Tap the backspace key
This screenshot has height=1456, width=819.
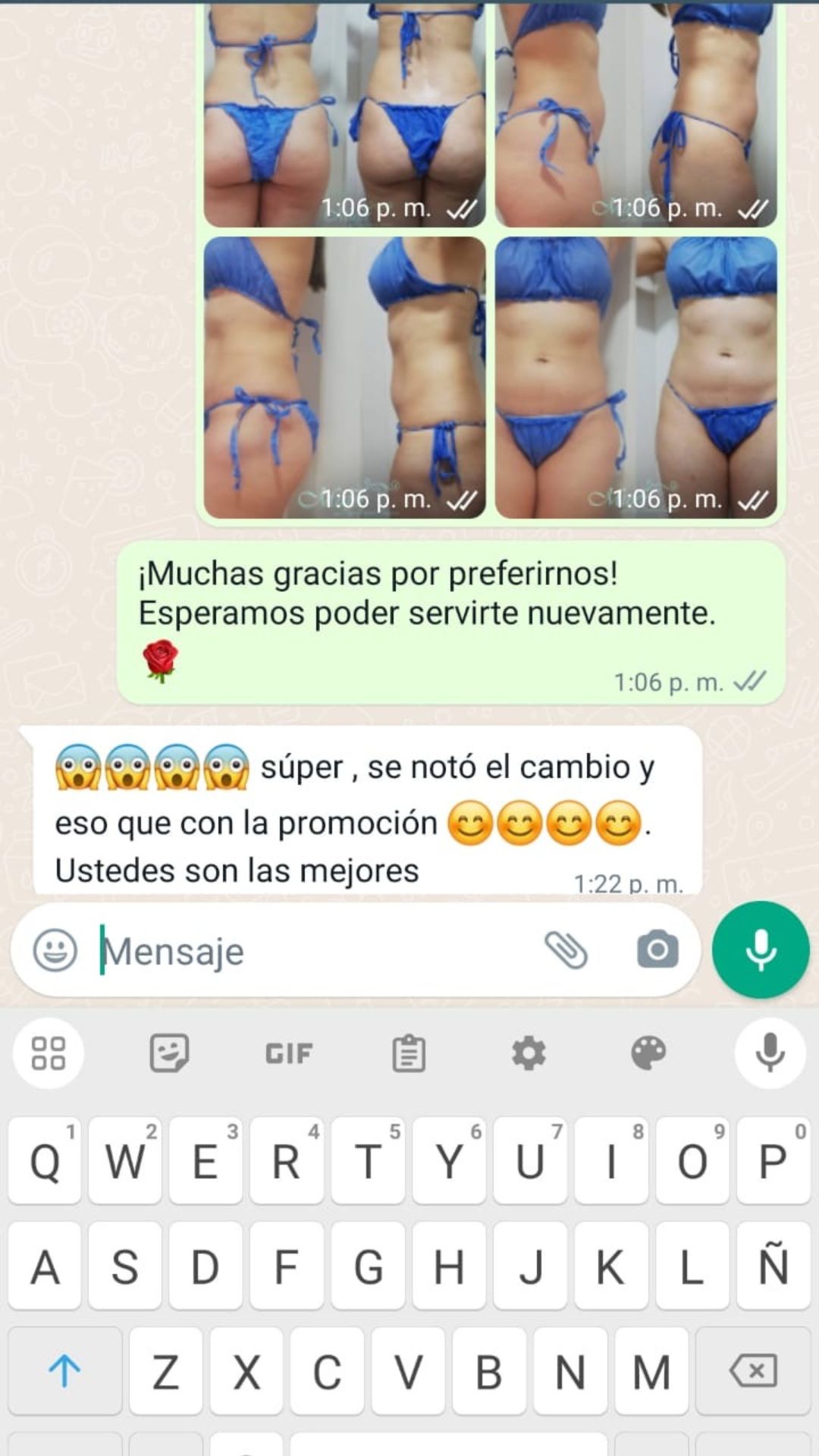[x=753, y=1370]
